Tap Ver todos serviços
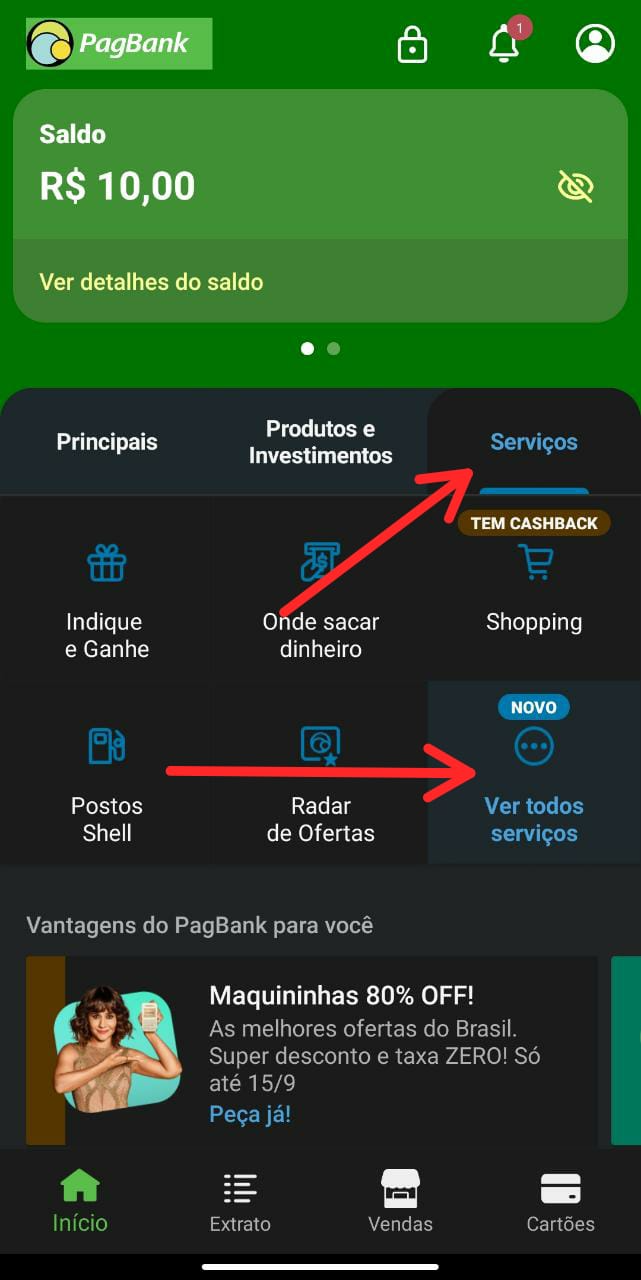 click(x=534, y=785)
